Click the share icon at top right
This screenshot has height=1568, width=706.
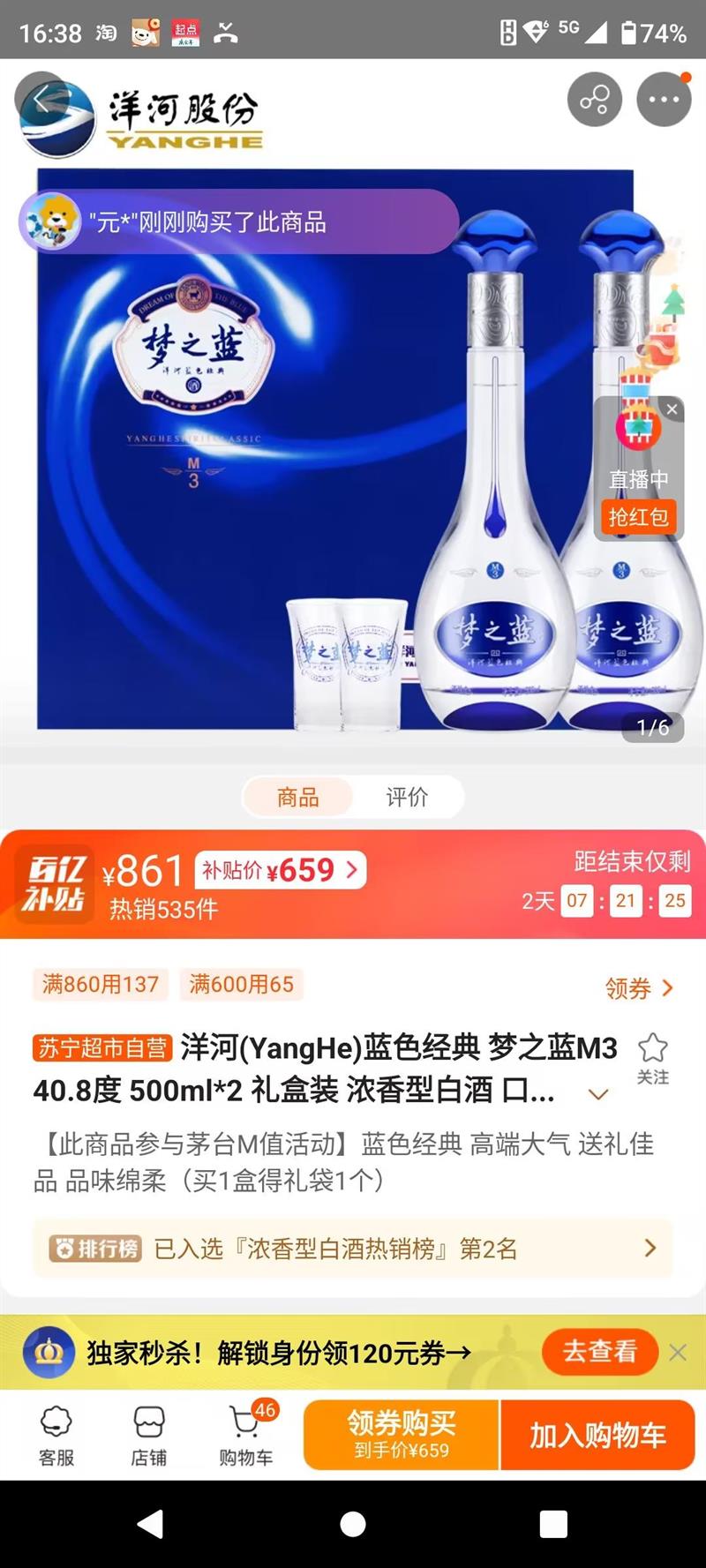(594, 100)
